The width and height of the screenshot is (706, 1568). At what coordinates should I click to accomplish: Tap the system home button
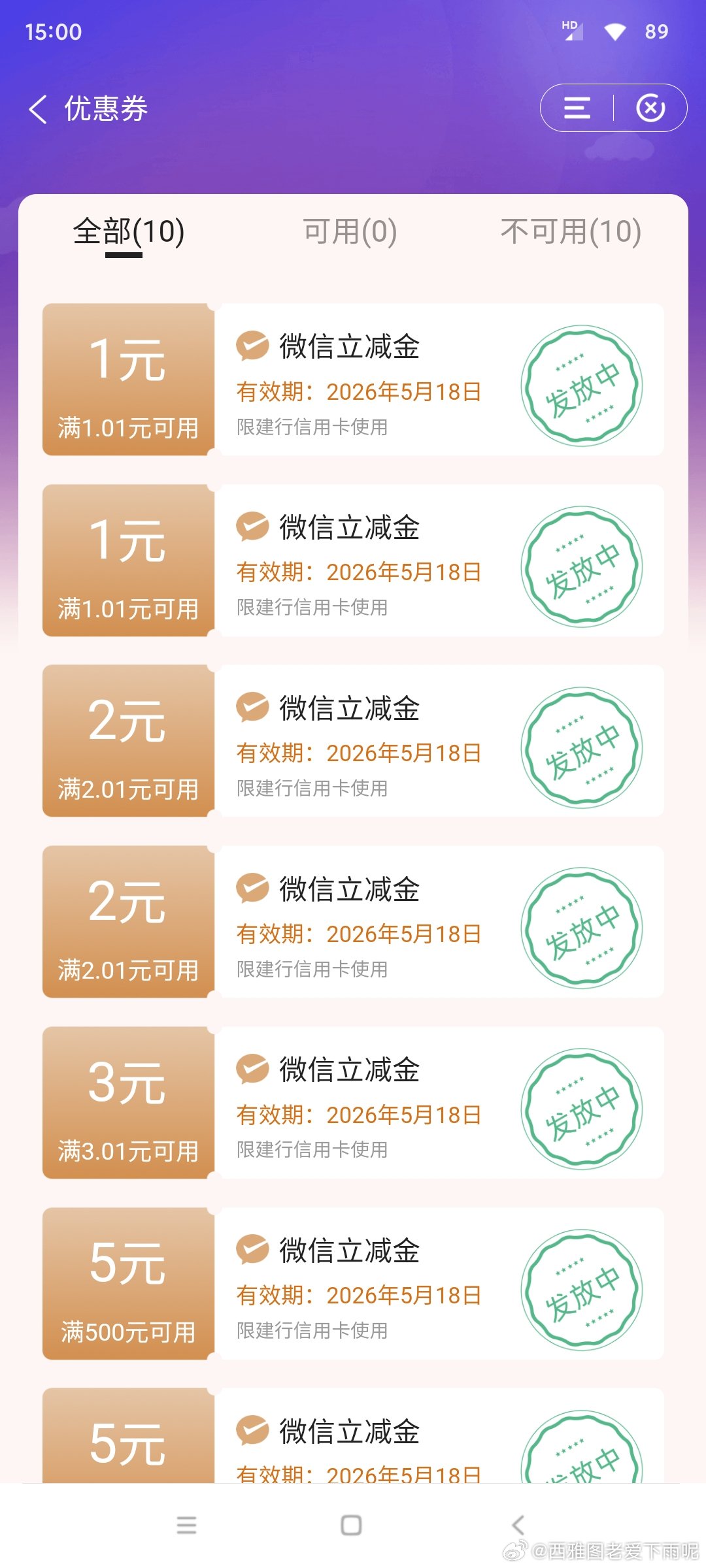(351, 1526)
